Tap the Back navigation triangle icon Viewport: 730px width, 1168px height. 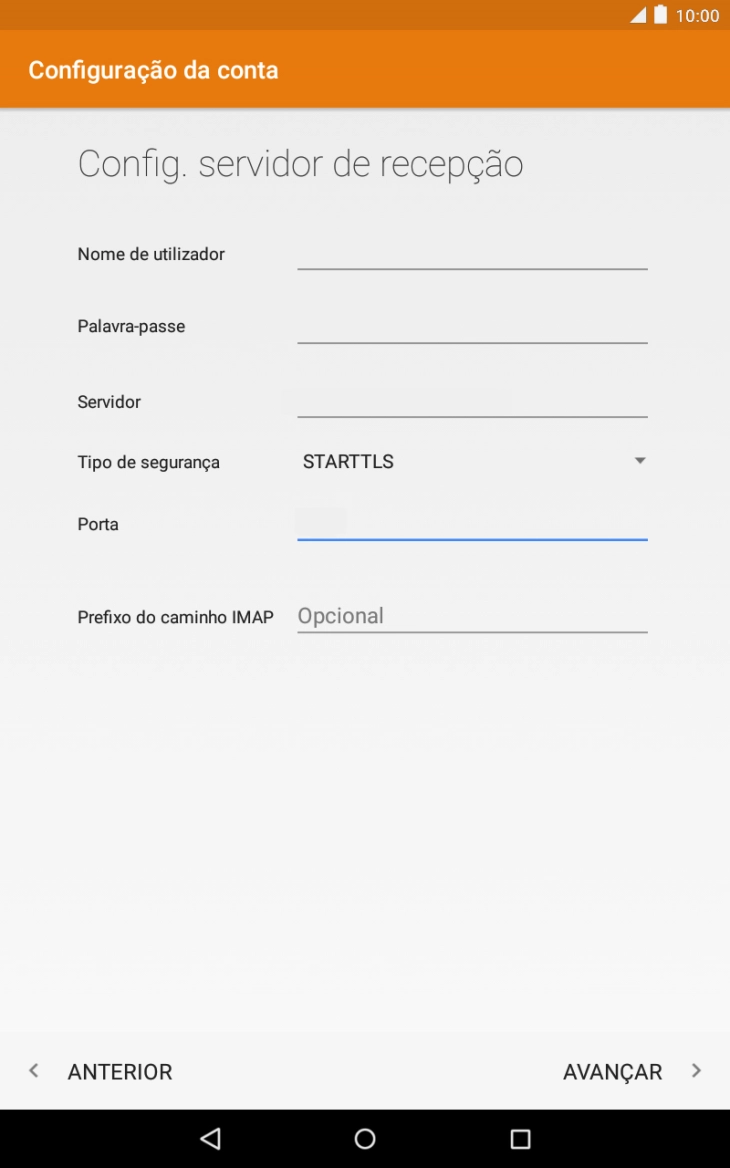(209, 1138)
